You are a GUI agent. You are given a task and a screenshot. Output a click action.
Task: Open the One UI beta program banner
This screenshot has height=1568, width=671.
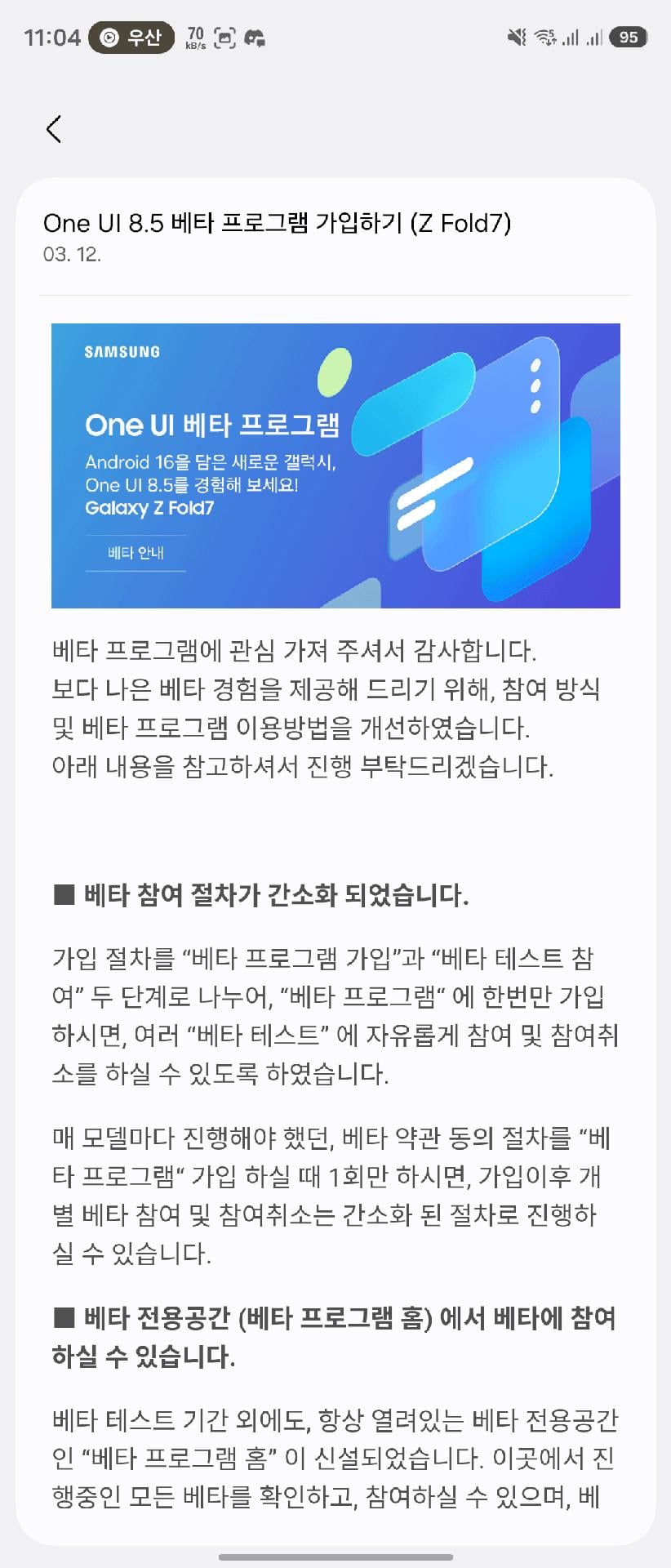click(x=335, y=465)
